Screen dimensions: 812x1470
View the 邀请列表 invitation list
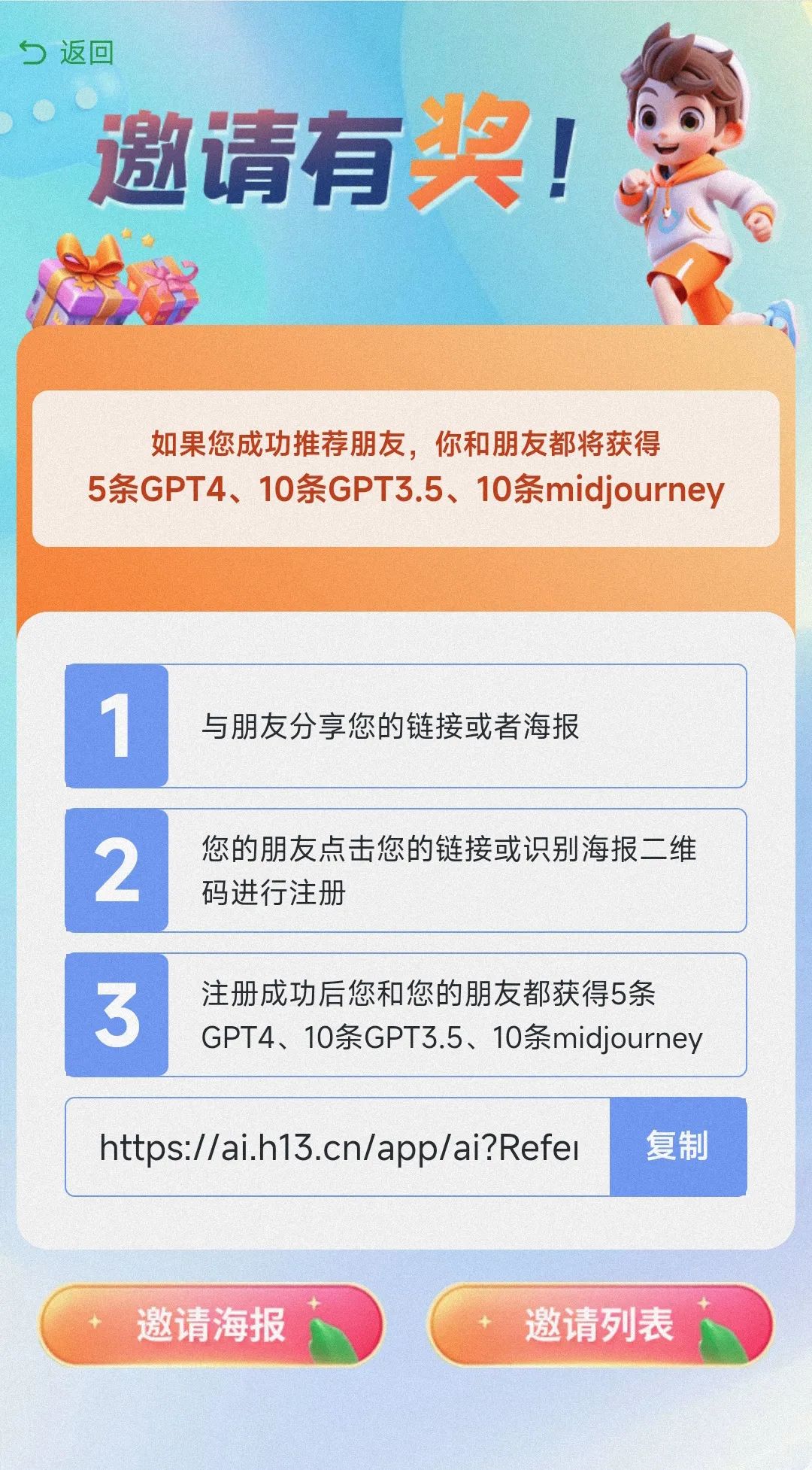(600, 1324)
